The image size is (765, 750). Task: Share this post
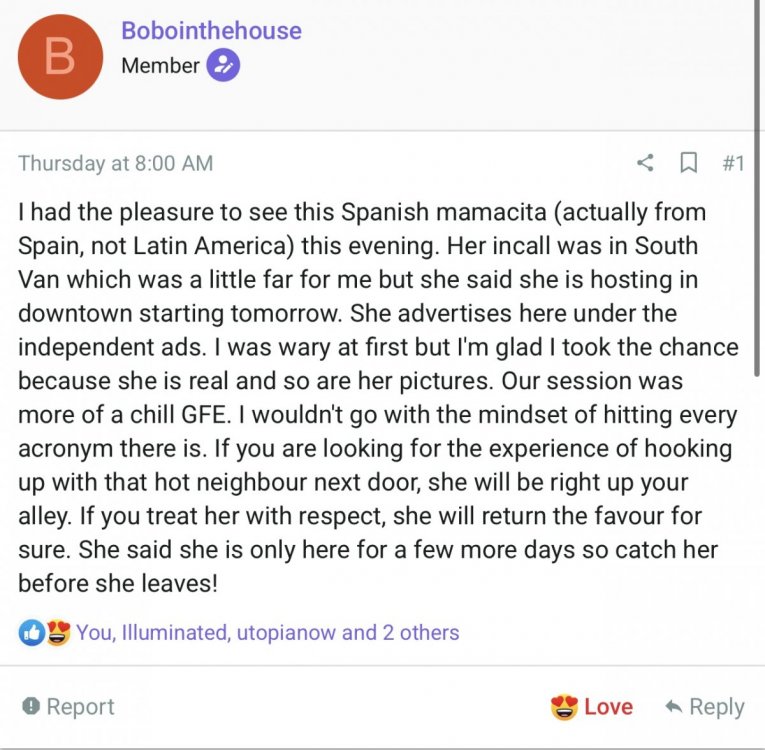645,163
